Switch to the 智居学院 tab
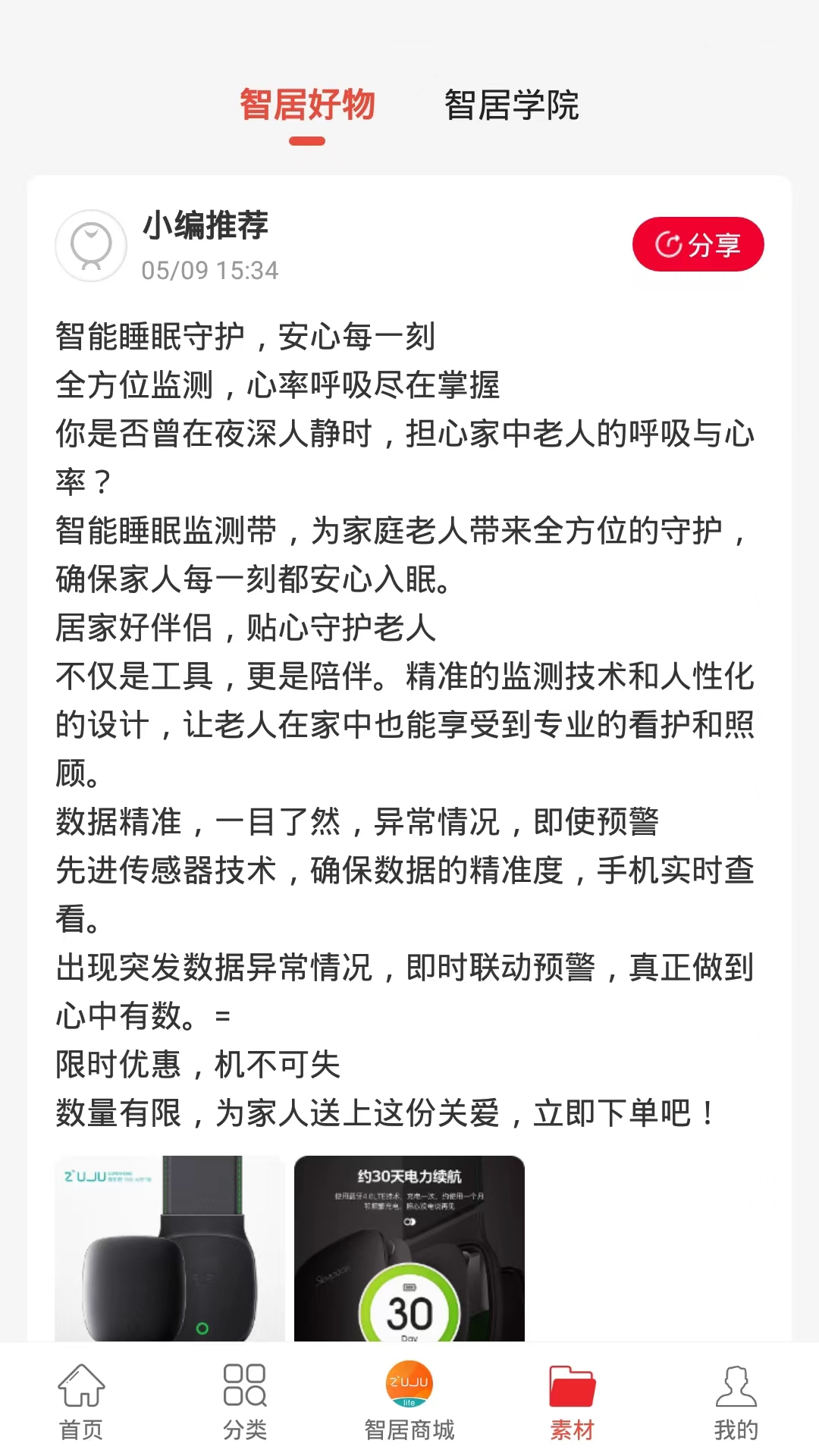The width and height of the screenshot is (819, 1456). 511,105
